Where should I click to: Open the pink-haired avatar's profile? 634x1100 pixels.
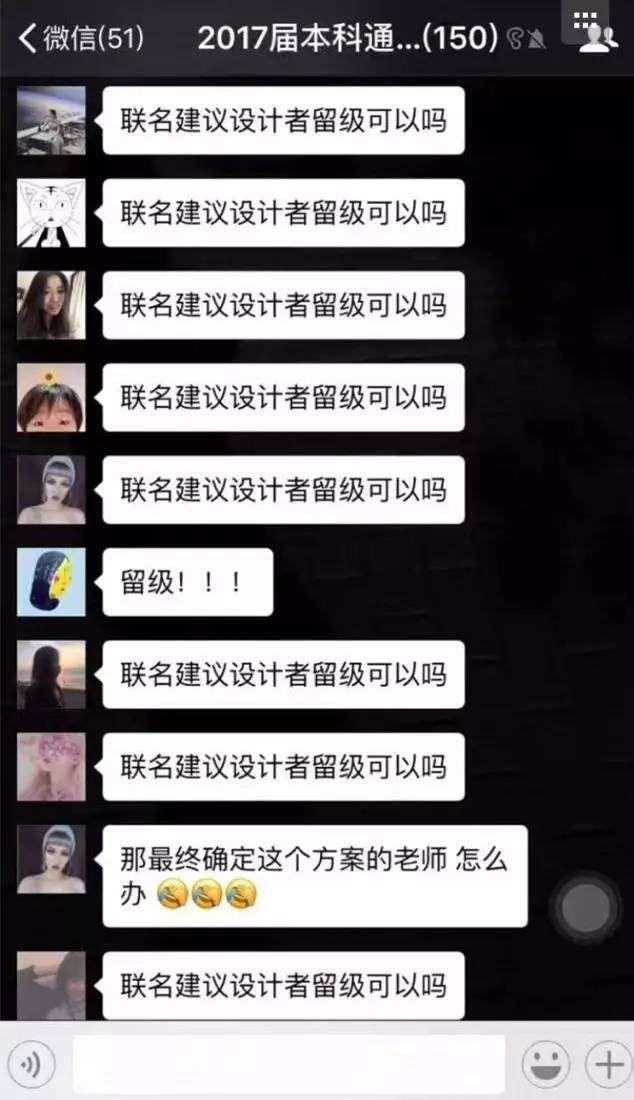coord(51,767)
